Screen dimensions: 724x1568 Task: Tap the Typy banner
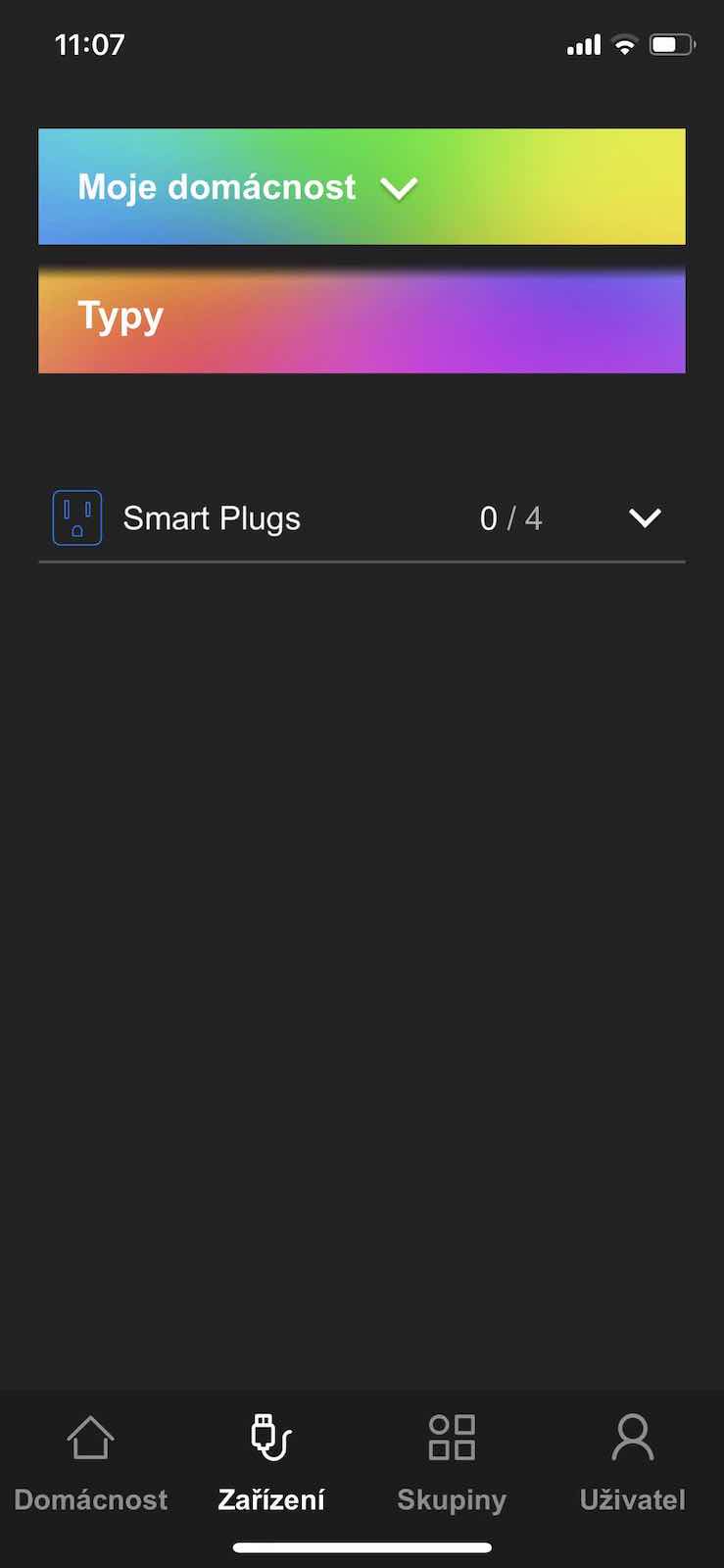click(x=362, y=320)
